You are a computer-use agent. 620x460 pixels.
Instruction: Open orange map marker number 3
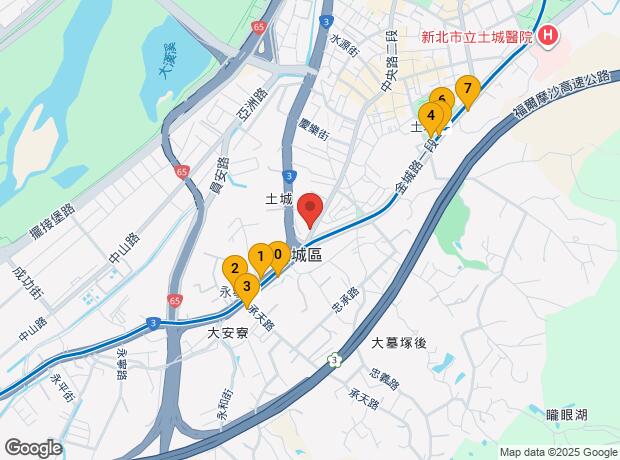[x=247, y=291]
